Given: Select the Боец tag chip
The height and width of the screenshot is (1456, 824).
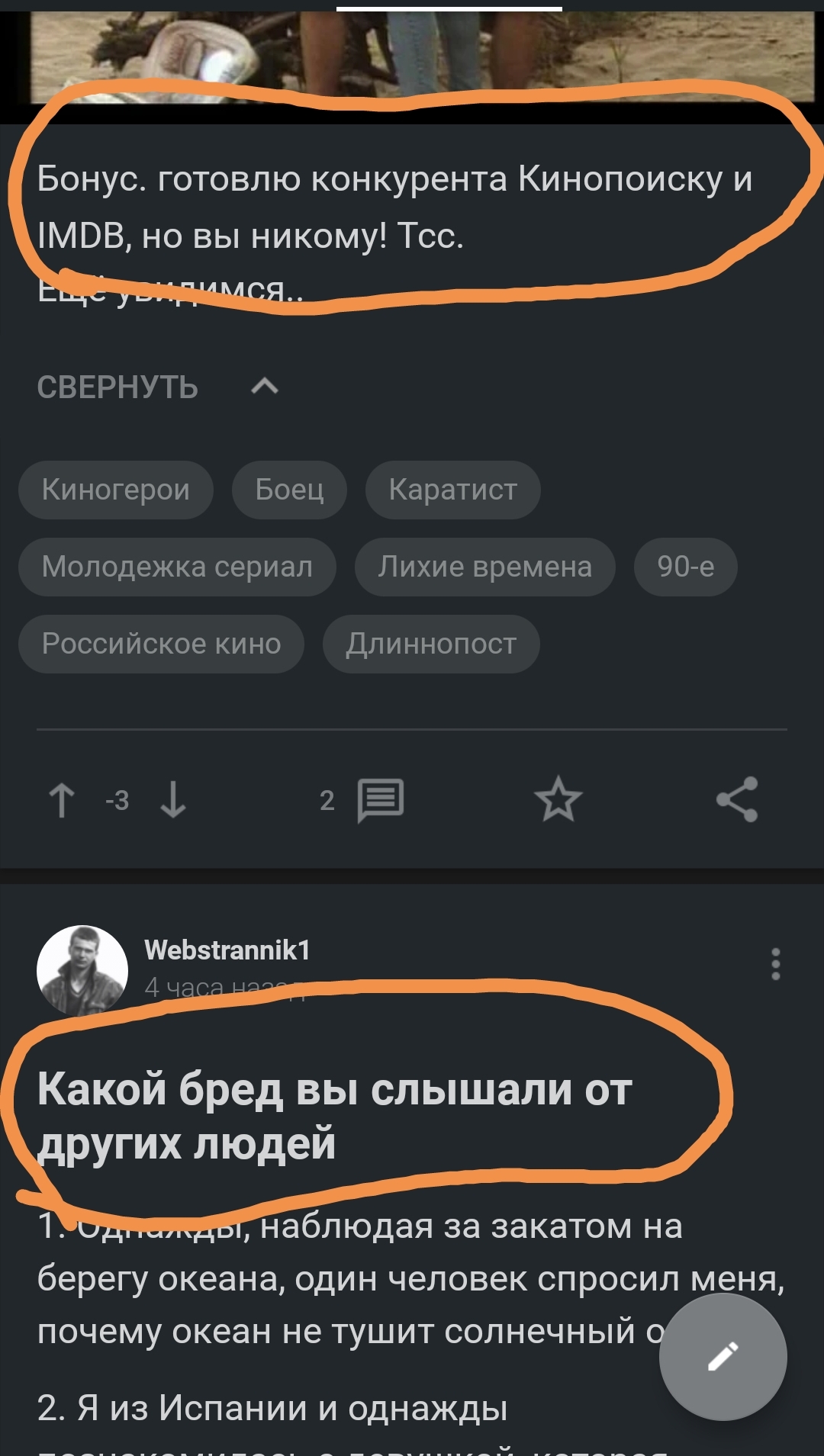Looking at the screenshot, I should coord(289,490).
